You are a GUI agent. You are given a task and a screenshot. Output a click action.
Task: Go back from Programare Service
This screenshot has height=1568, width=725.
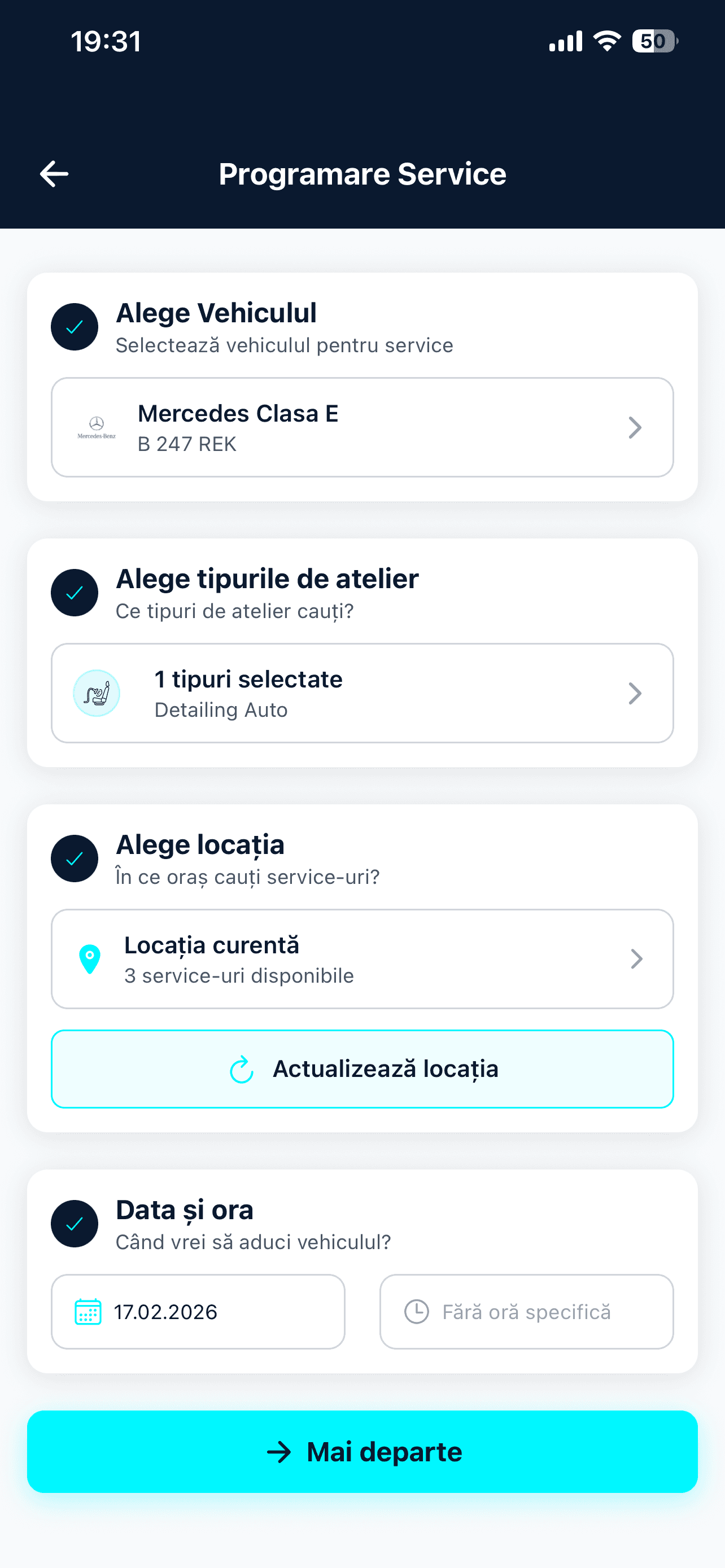click(x=54, y=174)
